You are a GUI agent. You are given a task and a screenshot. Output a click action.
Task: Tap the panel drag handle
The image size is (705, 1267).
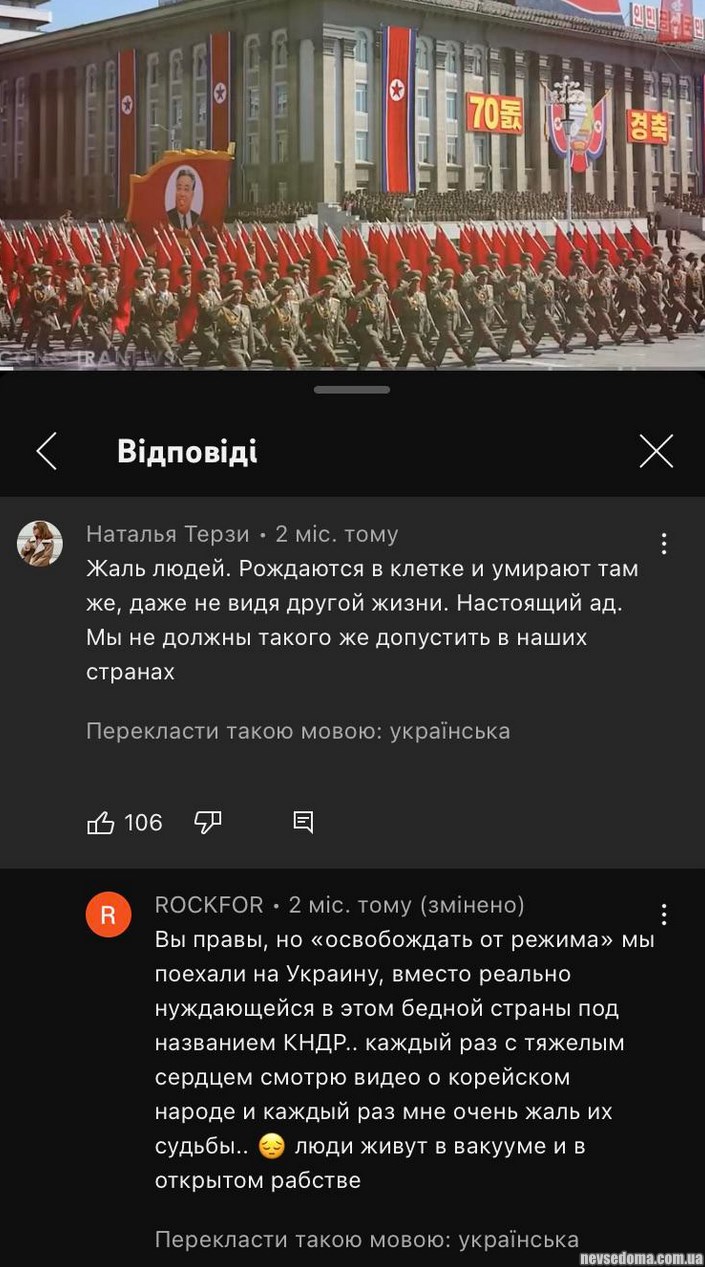tap(352, 389)
